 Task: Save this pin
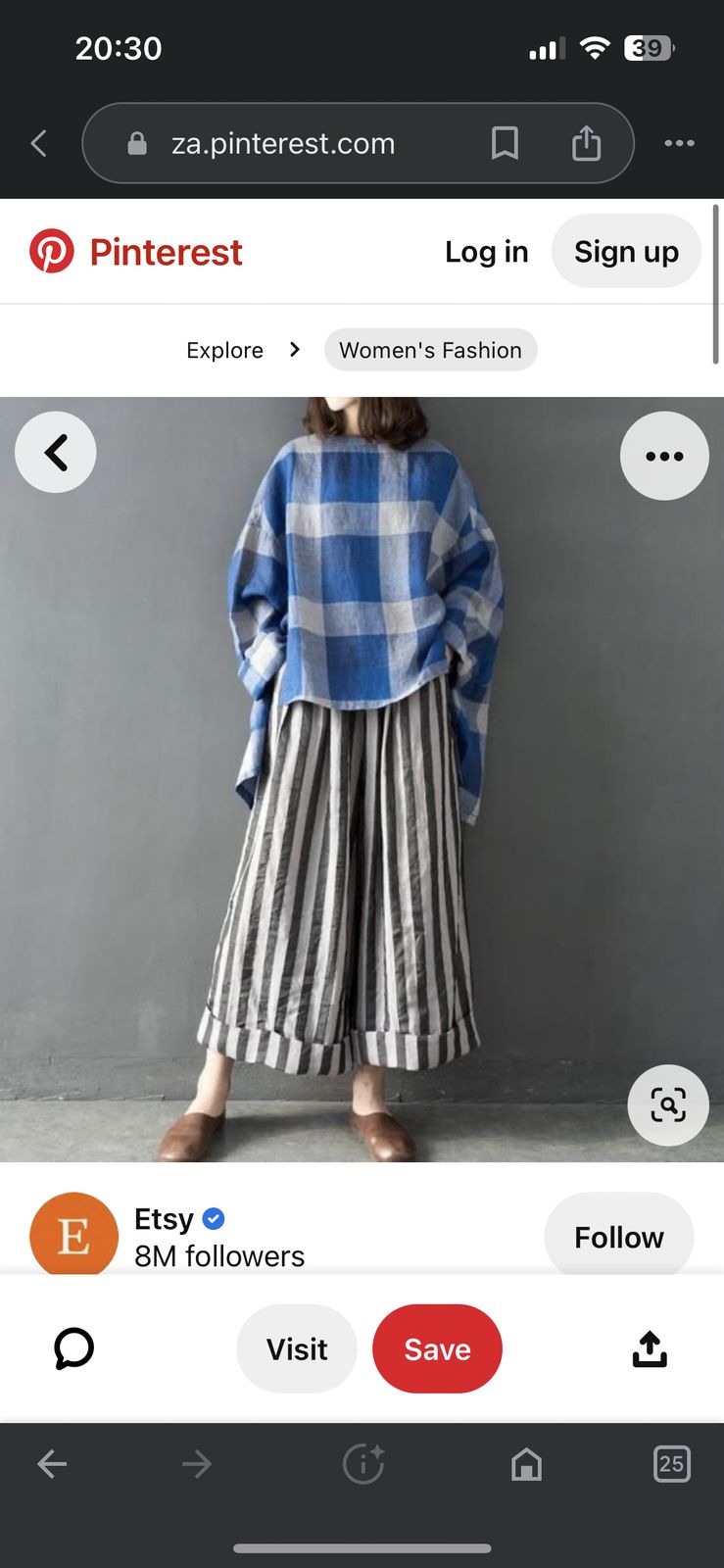(437, 1348)
